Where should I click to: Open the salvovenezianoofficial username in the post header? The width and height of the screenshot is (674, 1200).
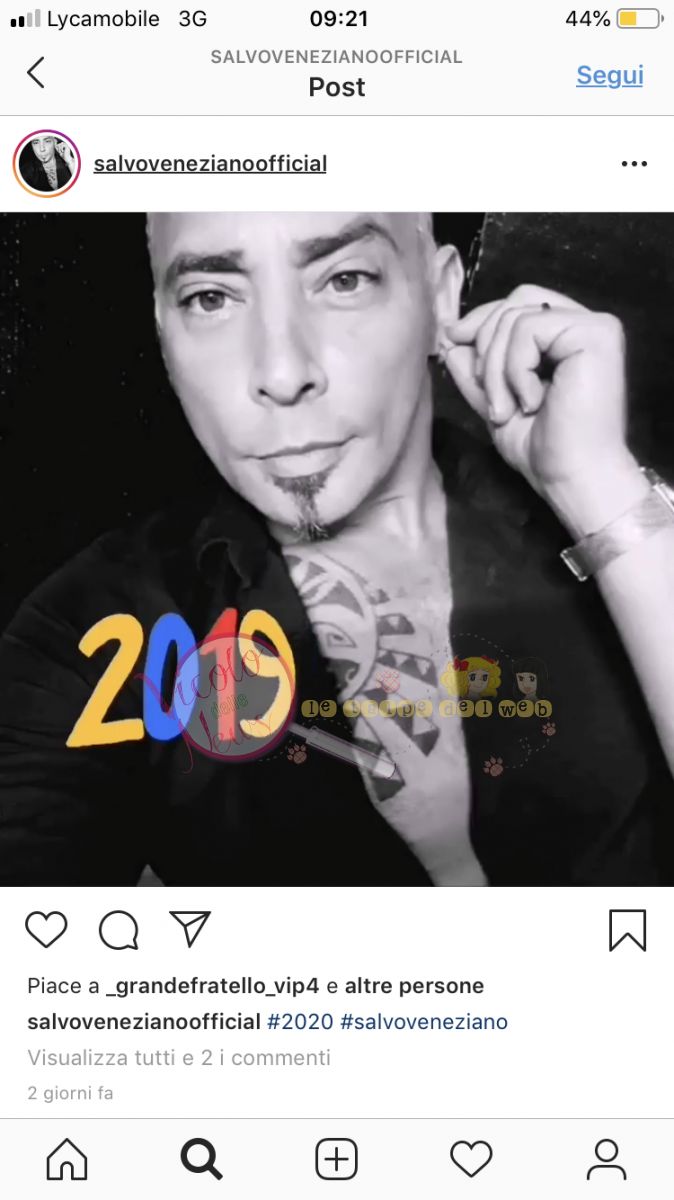click(210, 163)
